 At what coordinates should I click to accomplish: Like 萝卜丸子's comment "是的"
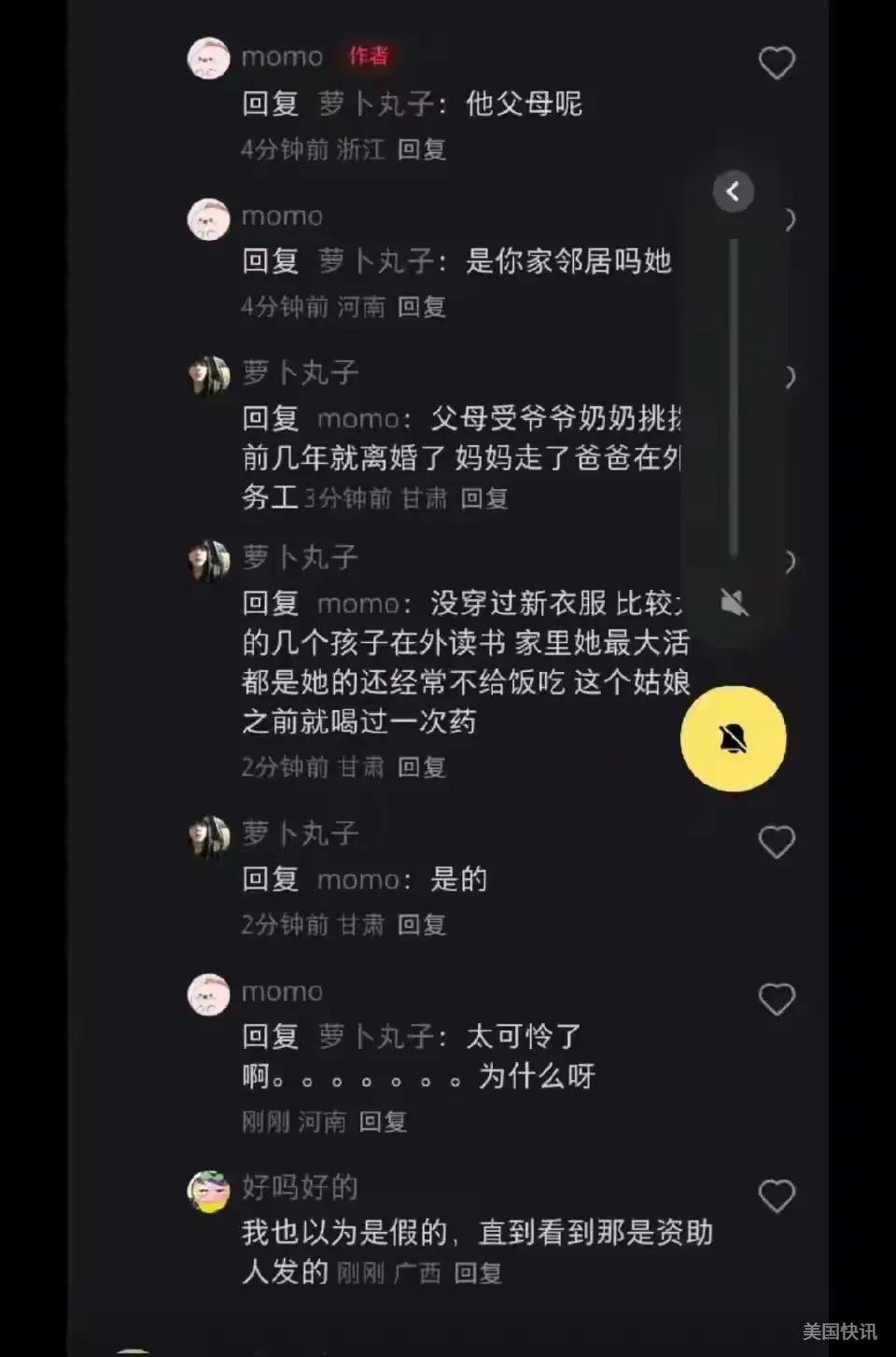(x=776, y=843)
